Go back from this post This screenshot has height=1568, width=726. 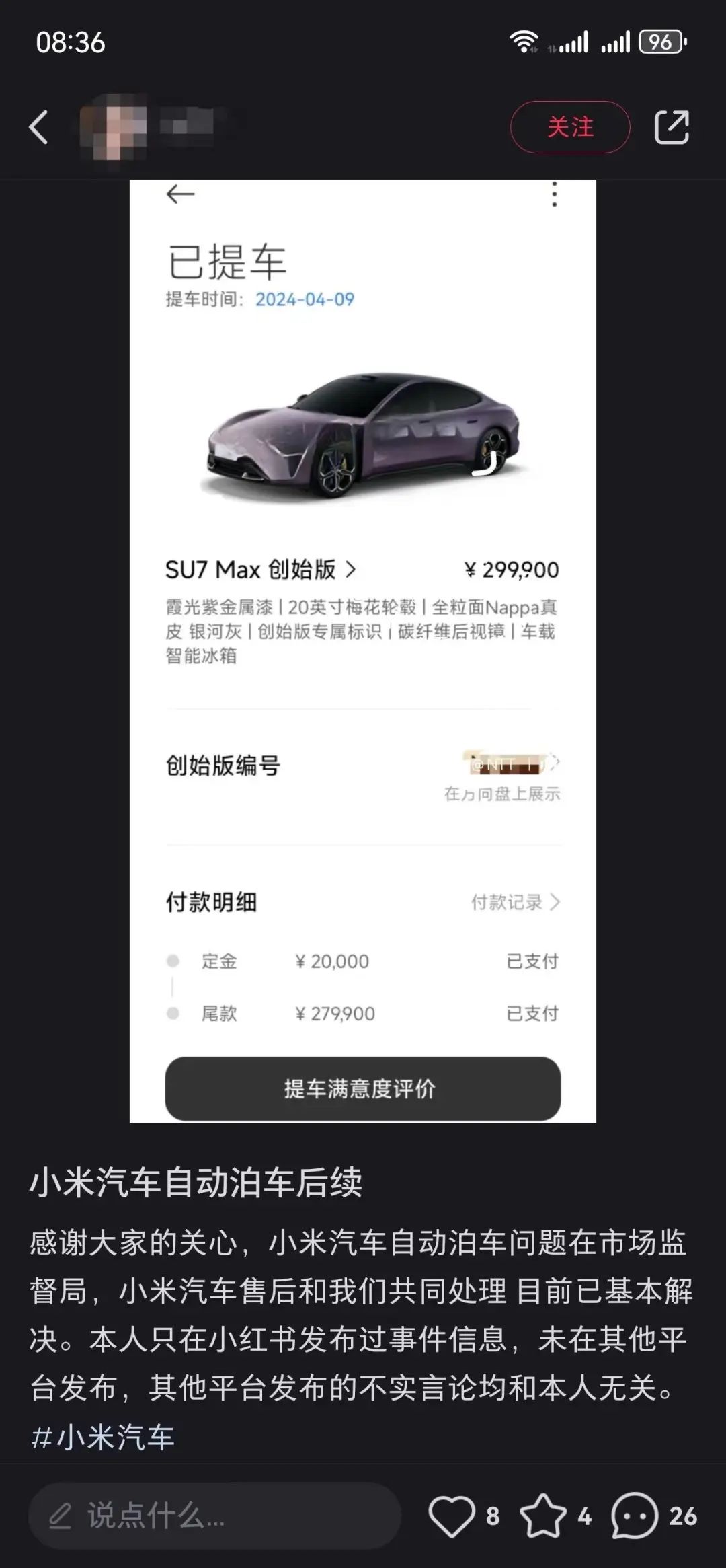39,127
